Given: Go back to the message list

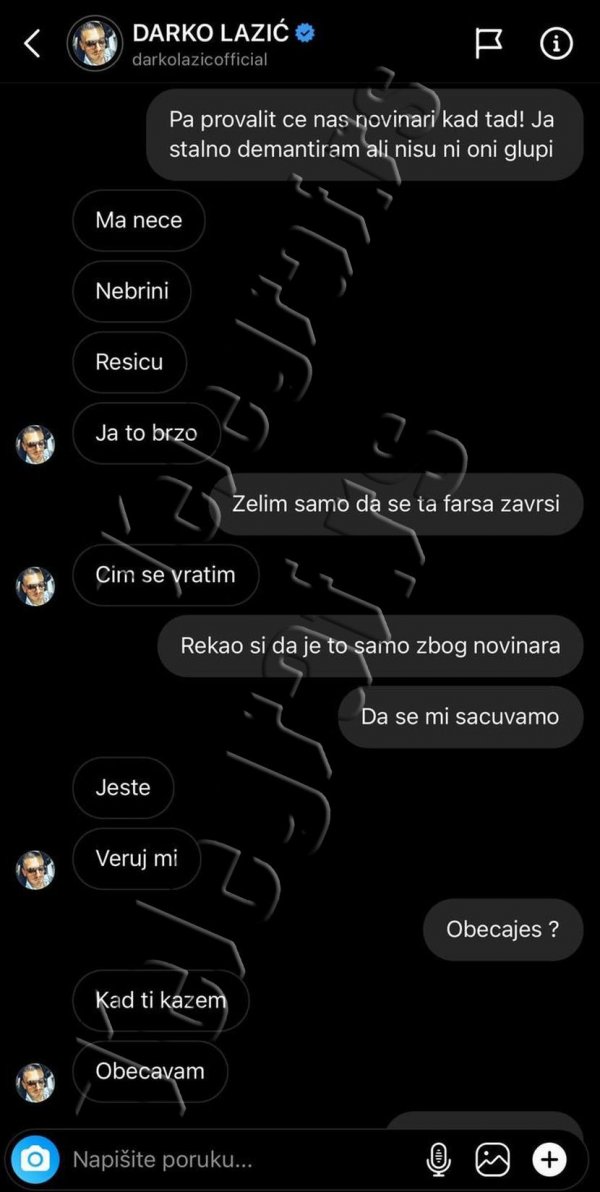Looking at the screenshot, I should (32, 43).
